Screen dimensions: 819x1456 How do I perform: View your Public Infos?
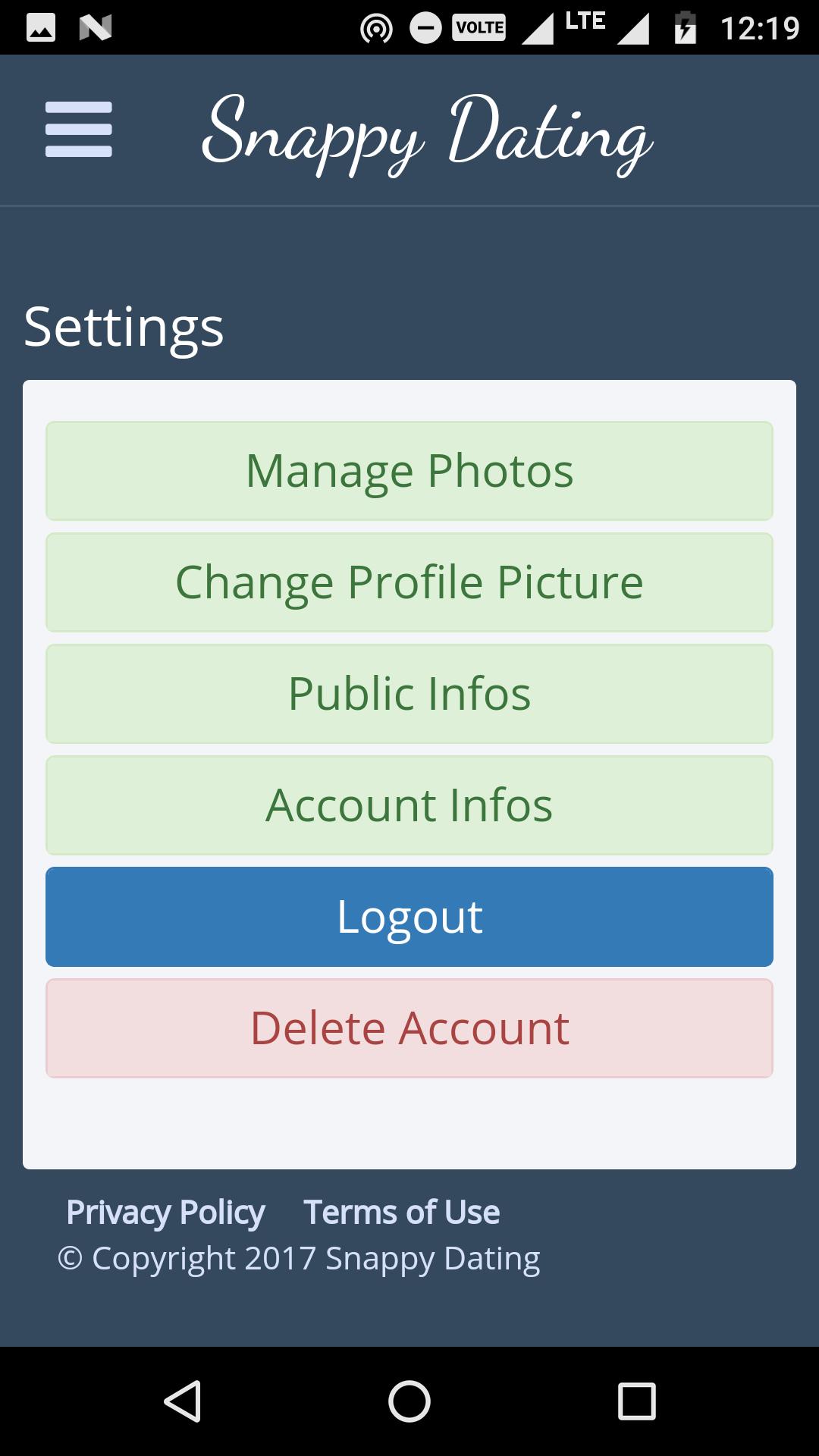click(x=409, y=693)
